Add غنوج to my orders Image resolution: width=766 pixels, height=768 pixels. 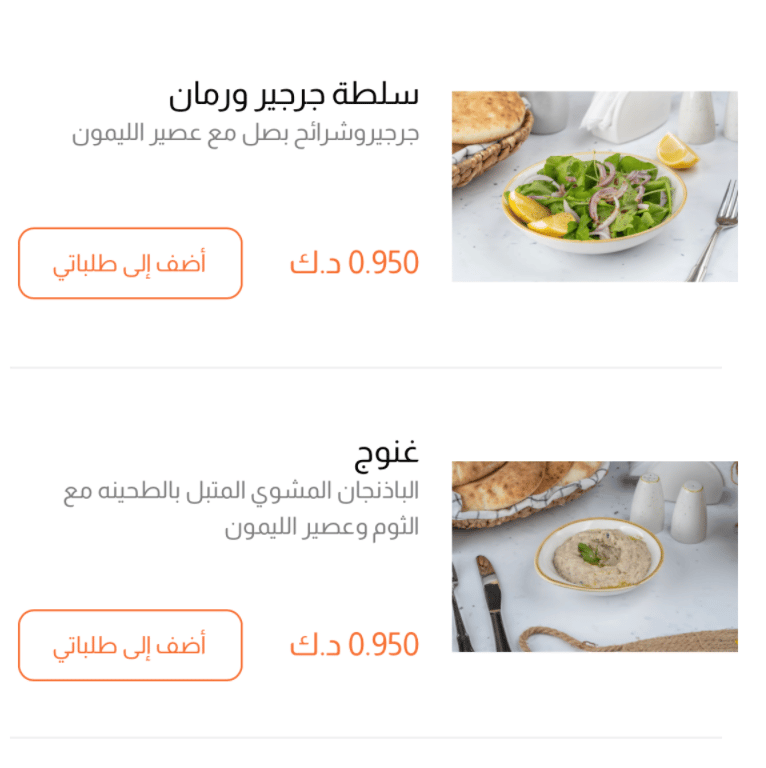pos(130,645)
